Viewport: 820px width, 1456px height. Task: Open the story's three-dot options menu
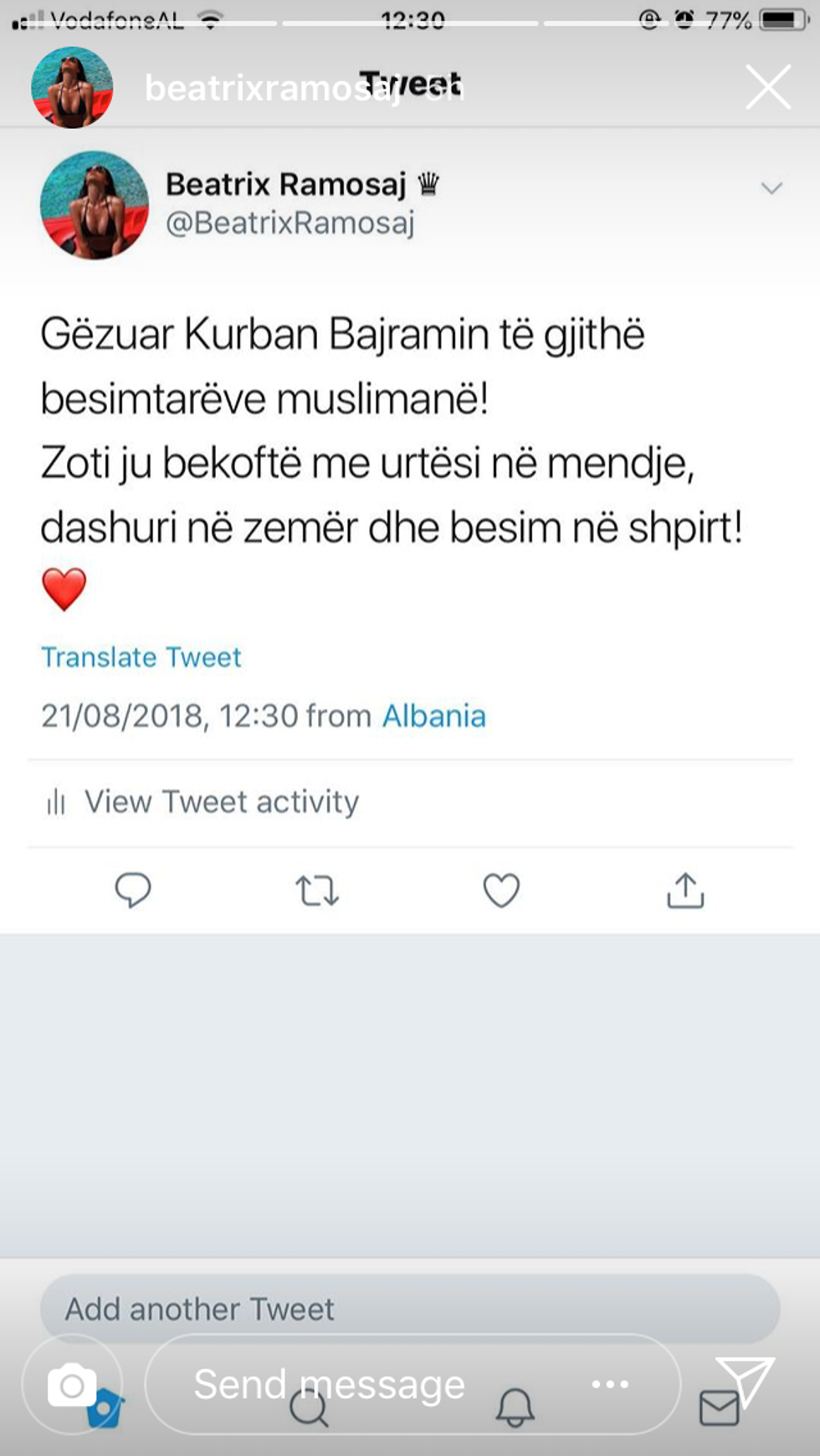click(610, 1384)
